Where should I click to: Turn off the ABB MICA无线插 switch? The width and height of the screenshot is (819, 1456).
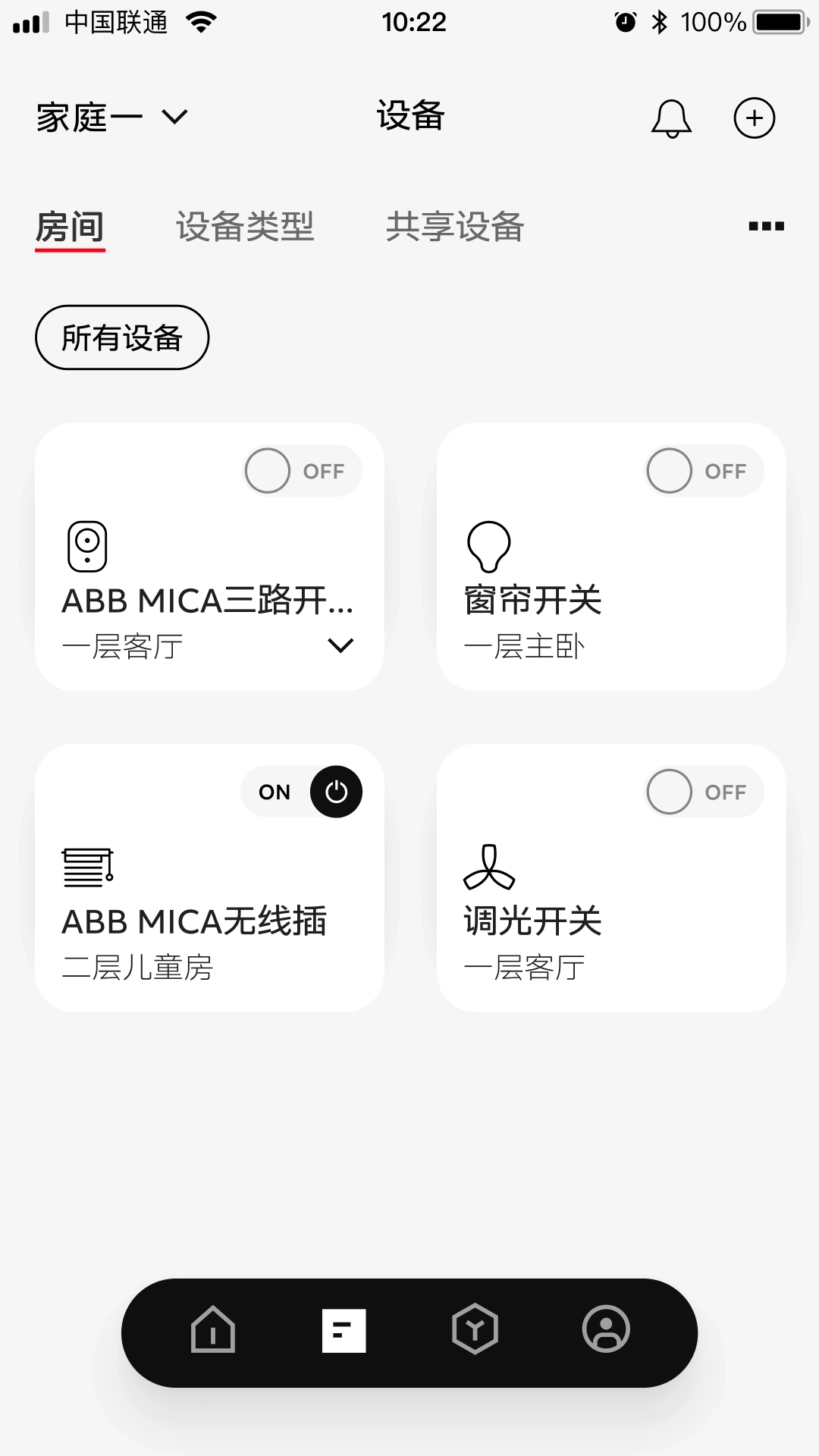click(303, 792)
